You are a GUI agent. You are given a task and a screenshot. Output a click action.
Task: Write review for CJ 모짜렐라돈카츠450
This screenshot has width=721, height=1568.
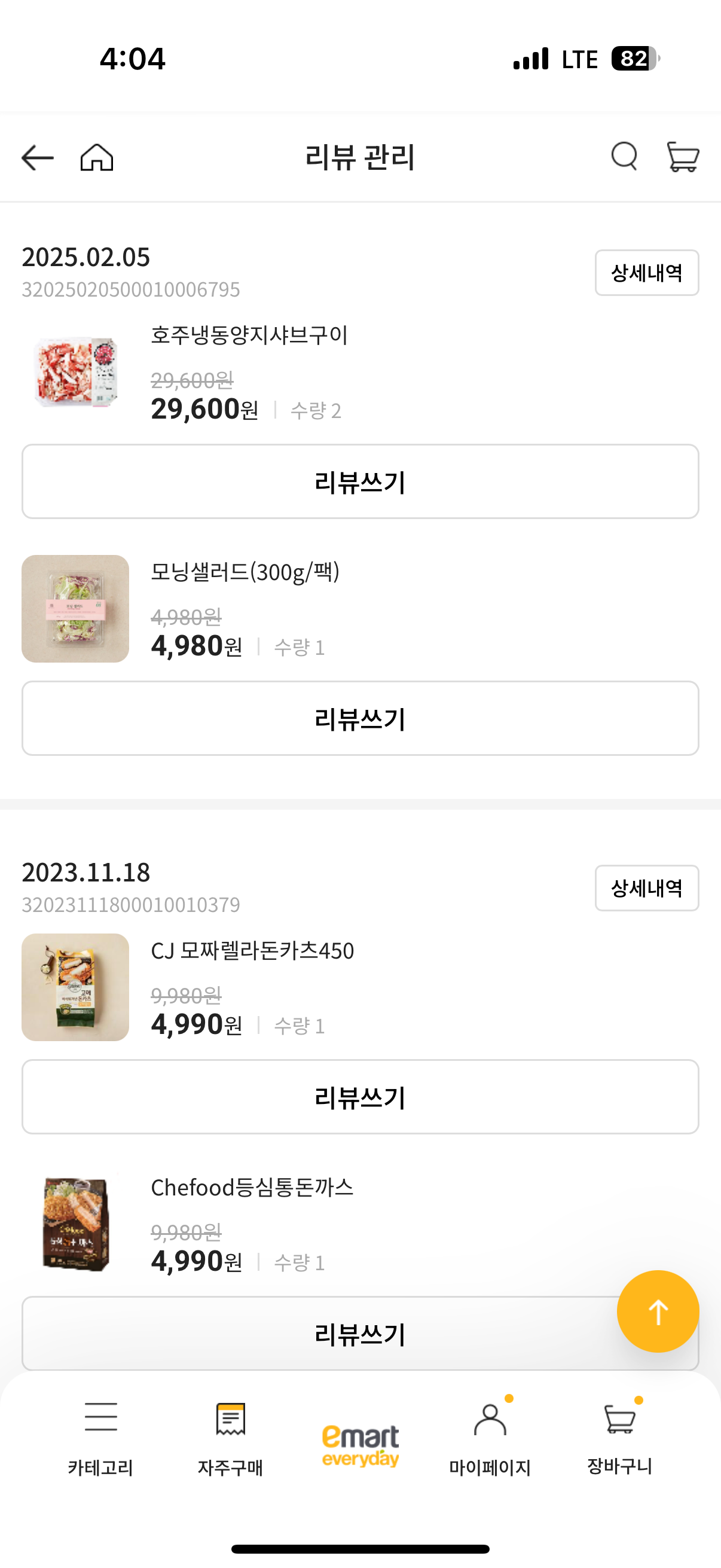360,1097
